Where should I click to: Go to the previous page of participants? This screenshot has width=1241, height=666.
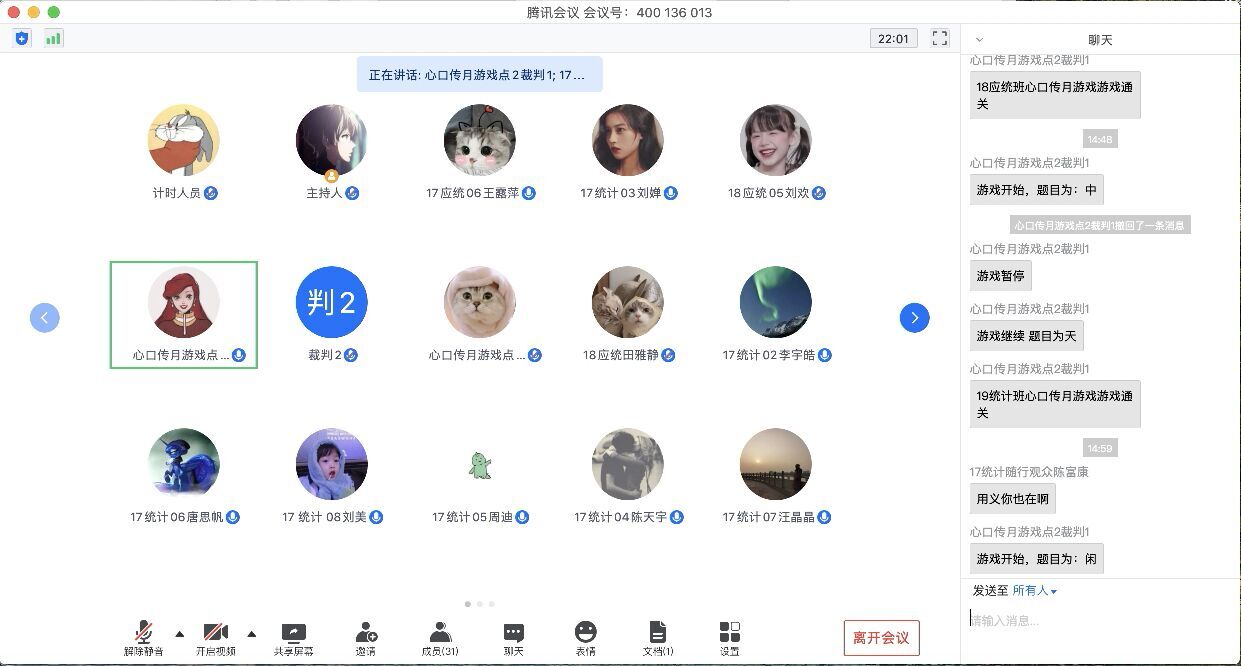coord(45,318)
